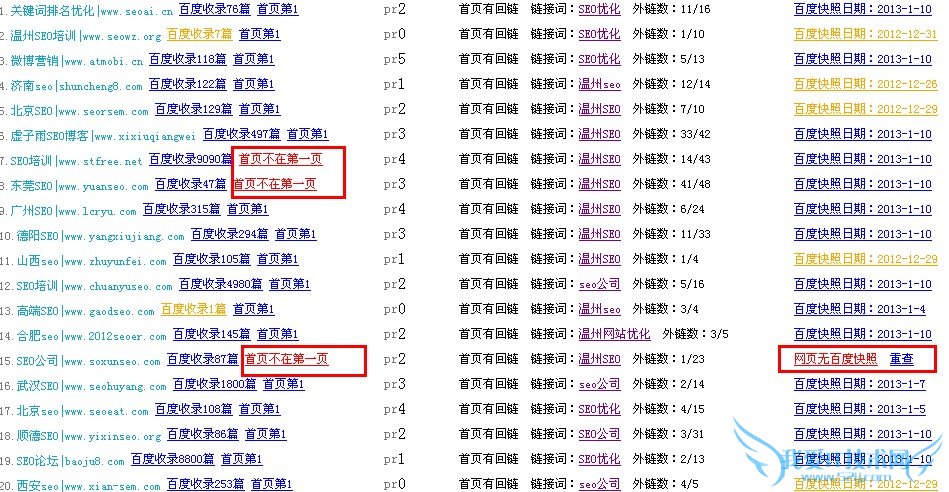Open 百度快照日期：2013-1-7 for 武汉SEO
The image size is (949, 492).
861,384
